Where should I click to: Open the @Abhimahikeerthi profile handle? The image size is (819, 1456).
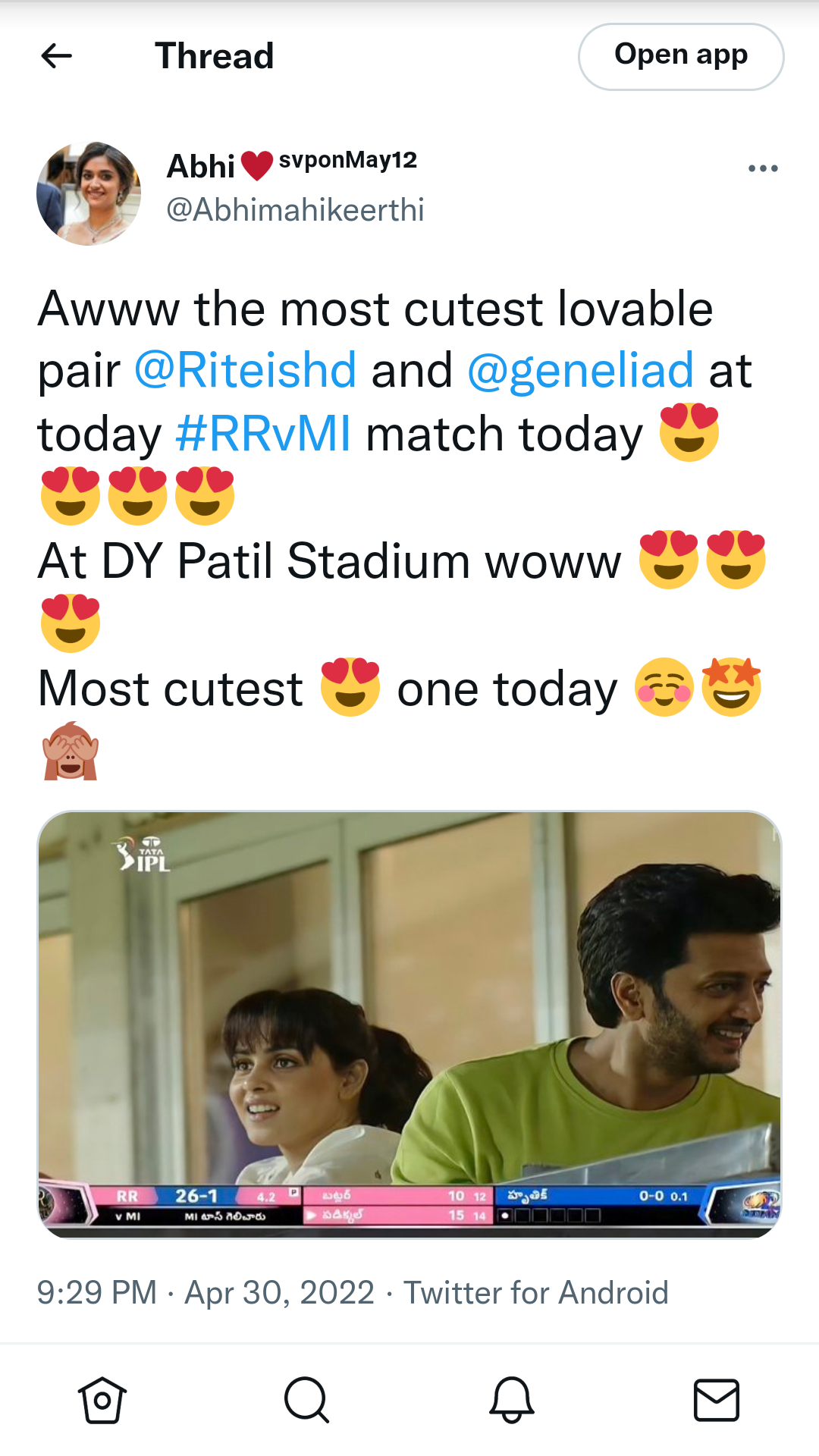(295, 210)
